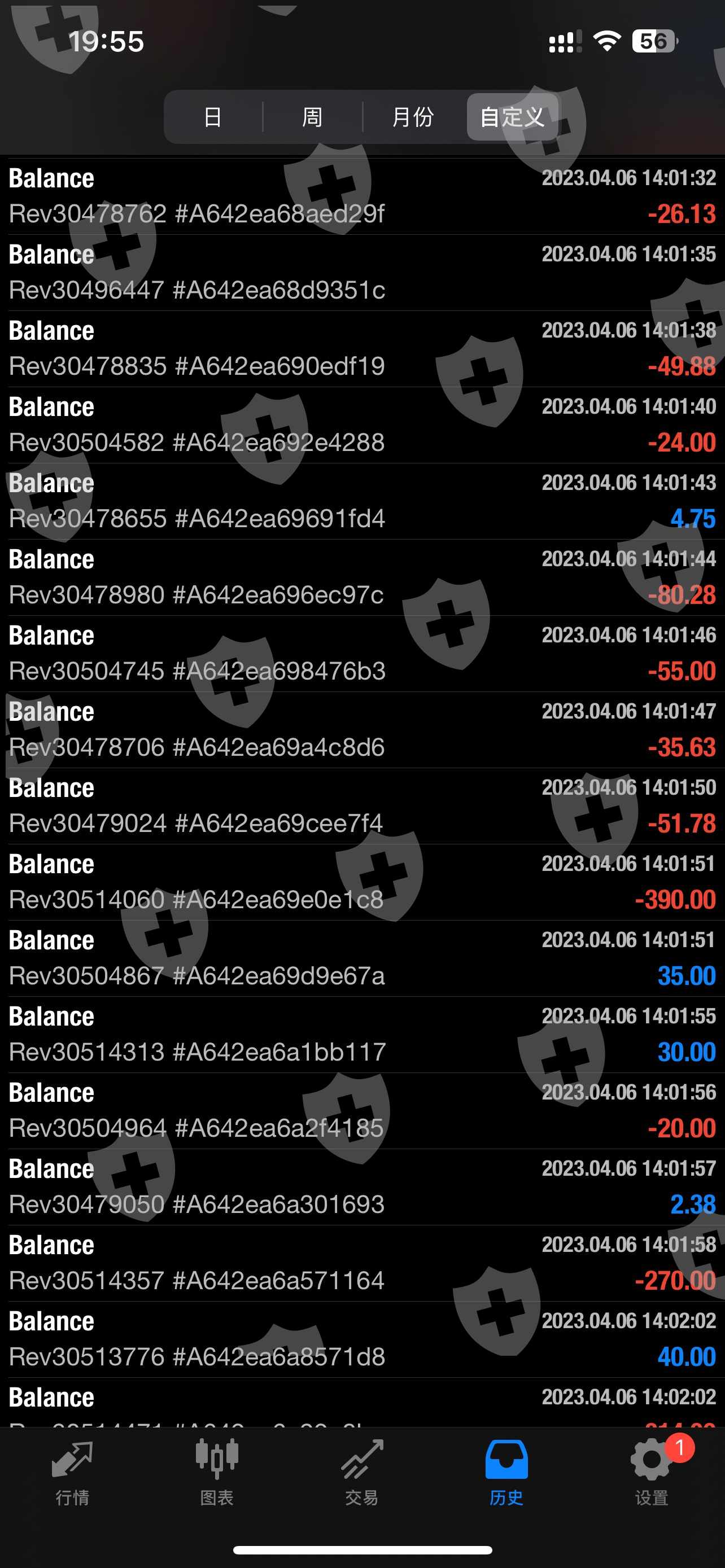Open balance entry Rev30478762
The width and height of the screenshot is (725, 1568).
[x=362, y=196]
